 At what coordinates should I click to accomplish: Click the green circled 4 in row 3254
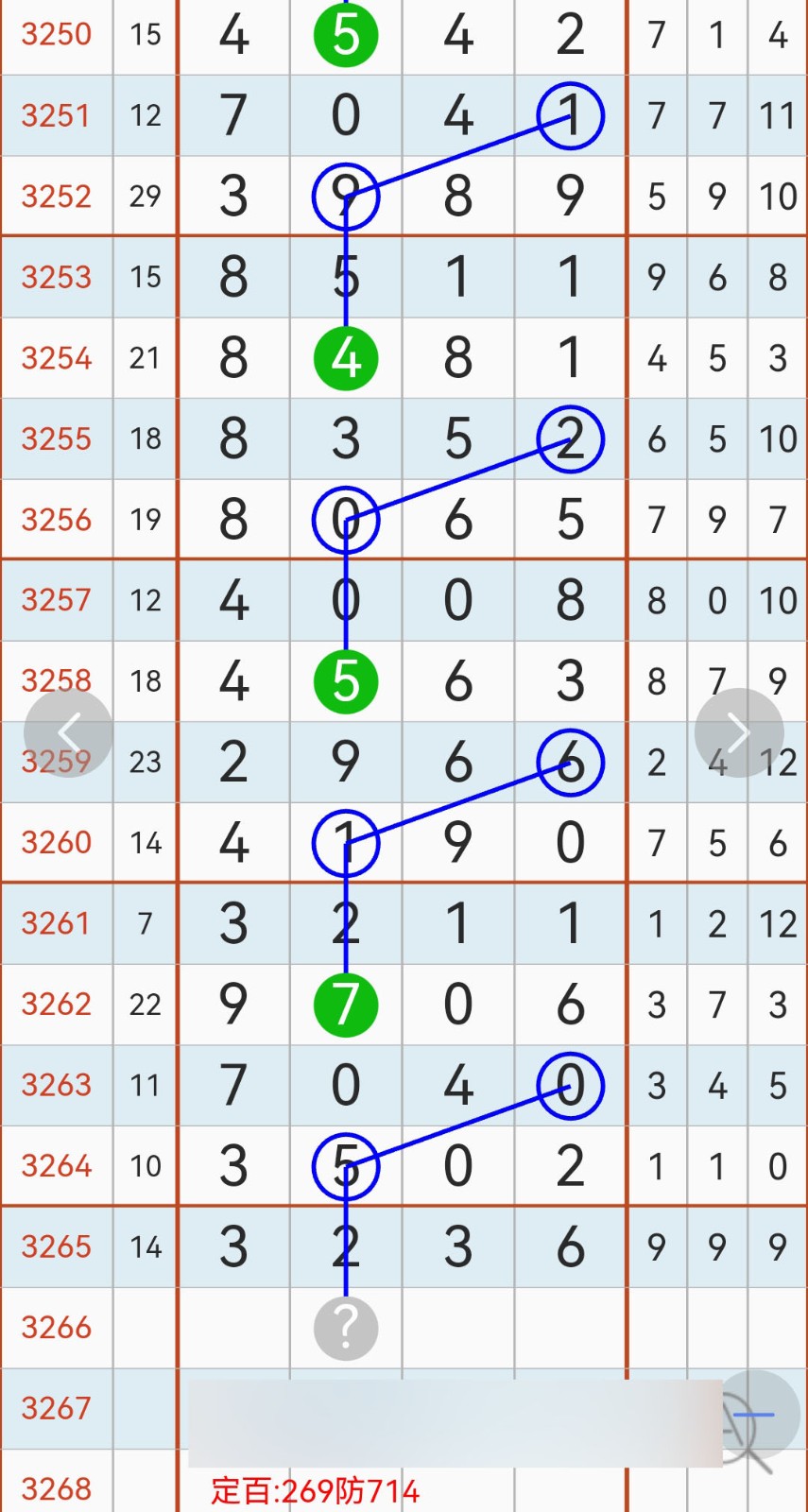346,358
